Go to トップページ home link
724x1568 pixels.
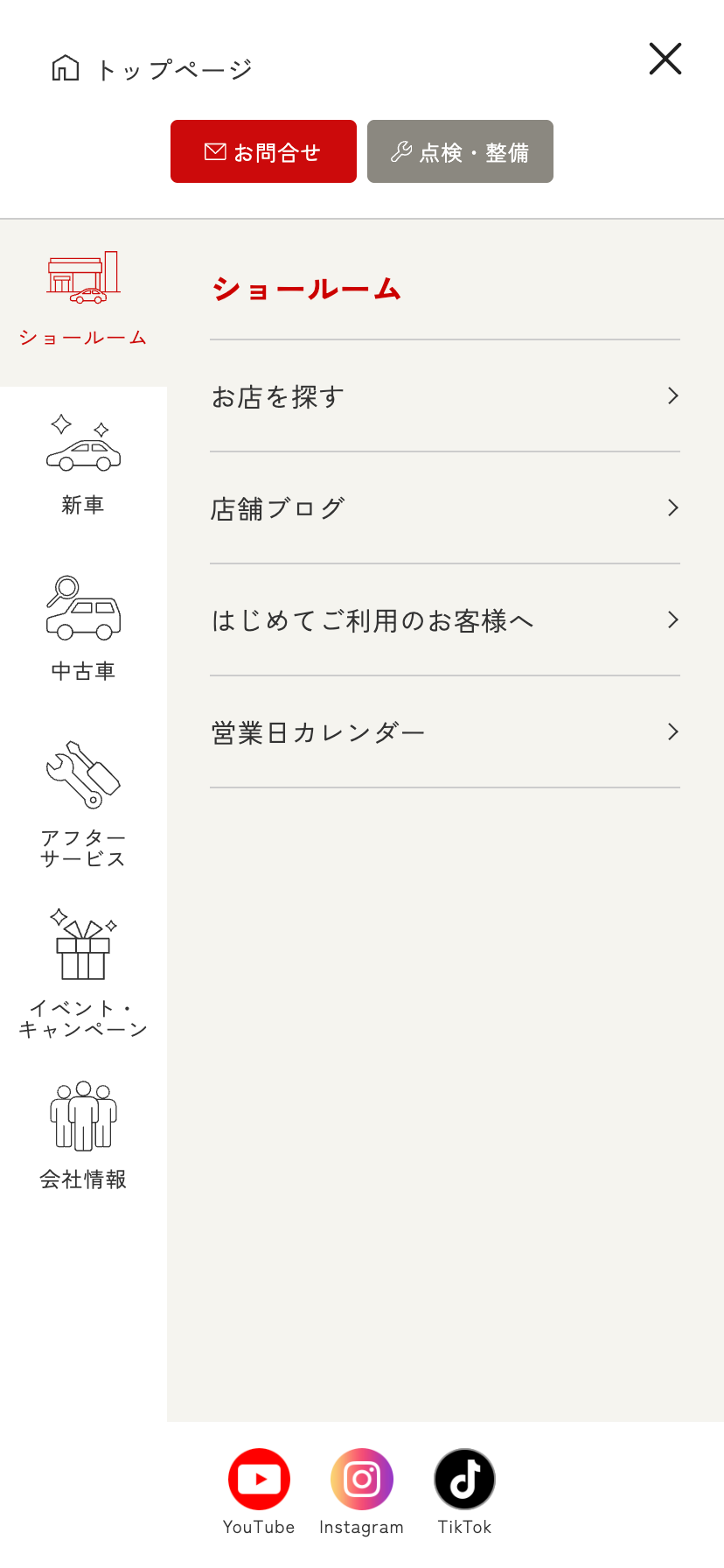click(x=153, y=69)
